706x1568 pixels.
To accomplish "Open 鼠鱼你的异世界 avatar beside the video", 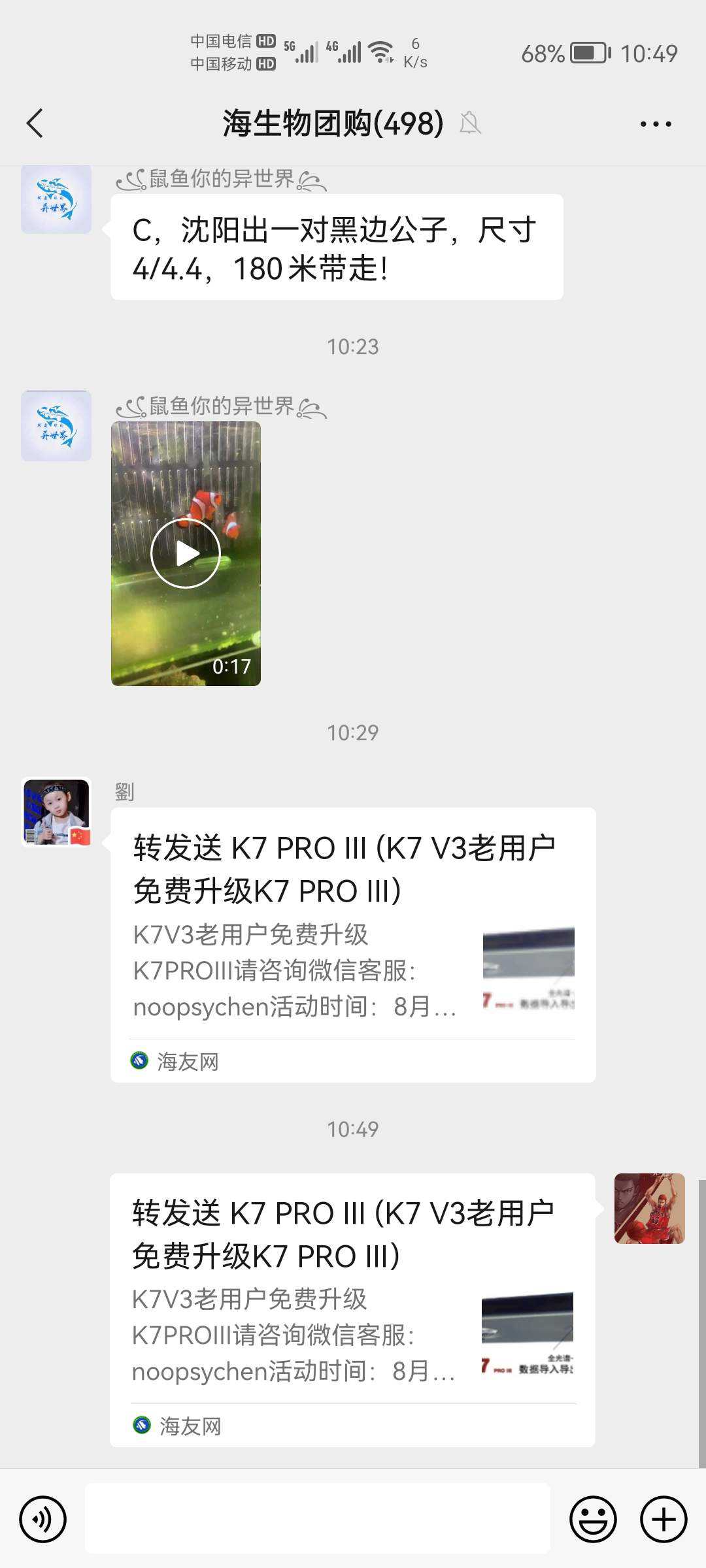I will (56, 426).
